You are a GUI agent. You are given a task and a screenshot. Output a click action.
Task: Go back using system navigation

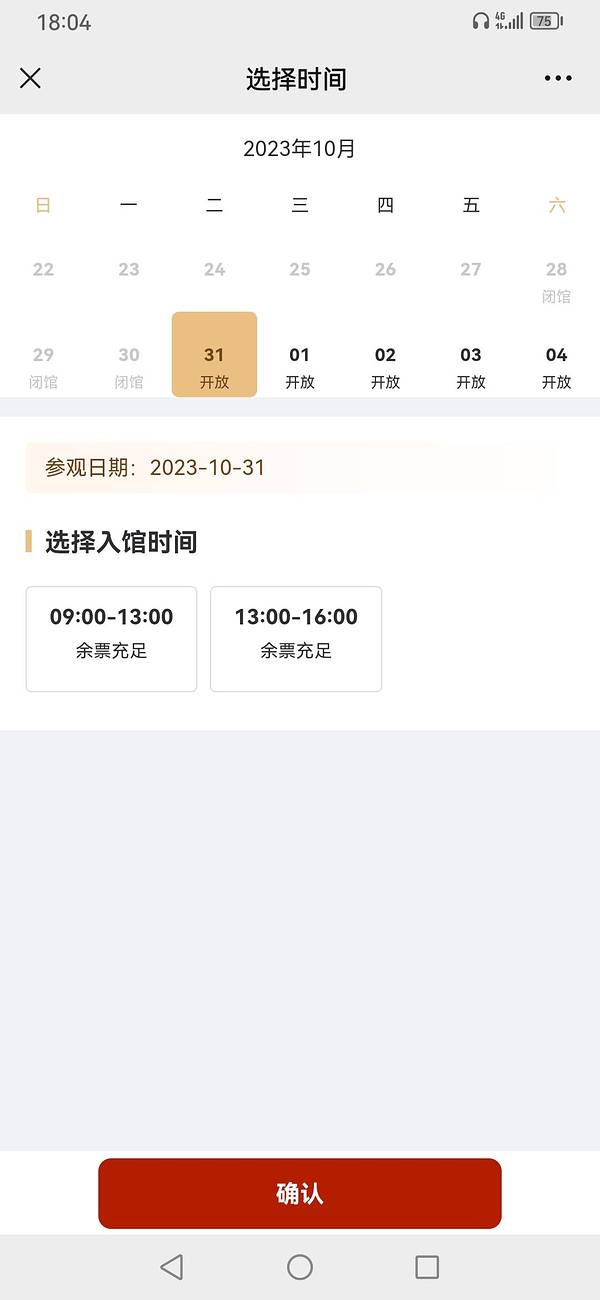point(172,1267)
